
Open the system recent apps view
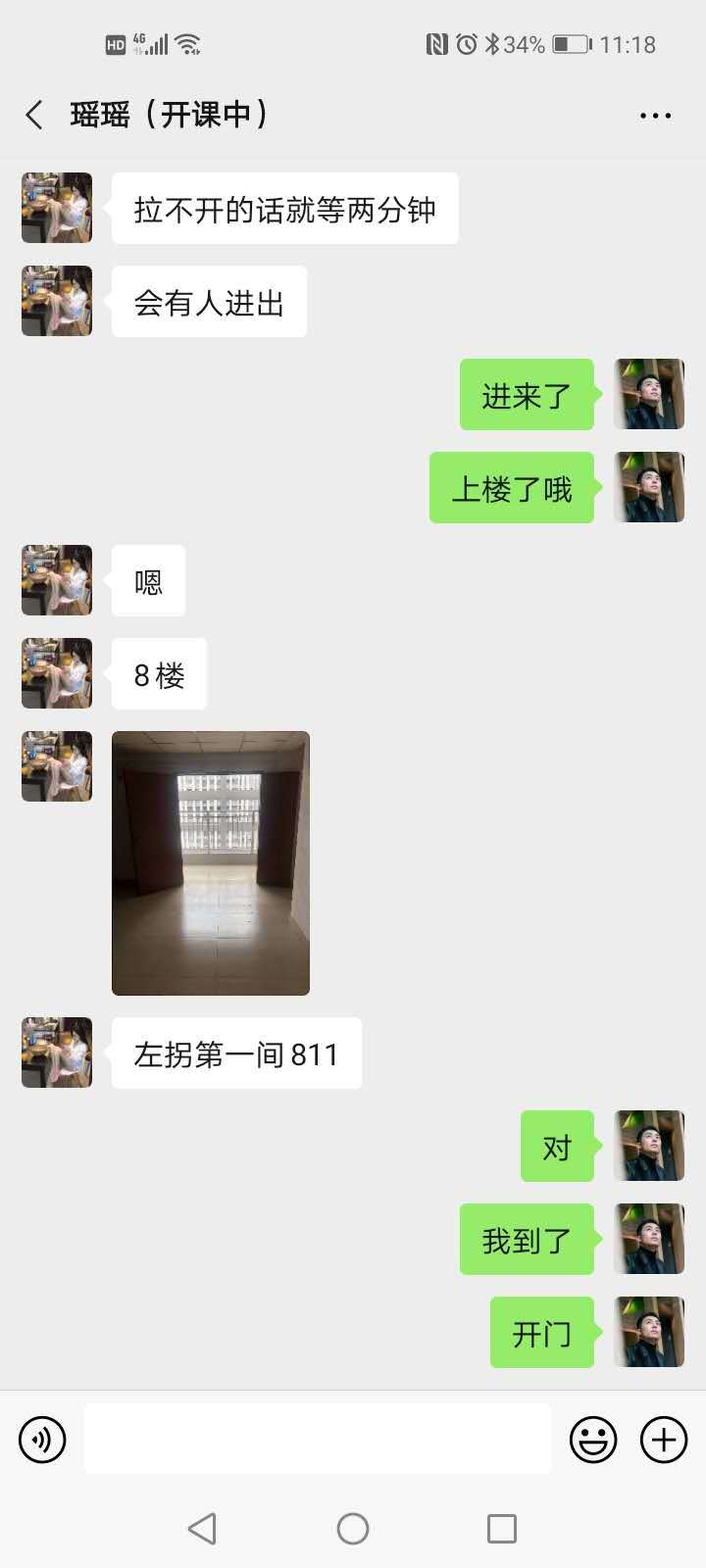(x=501, y=1528)
